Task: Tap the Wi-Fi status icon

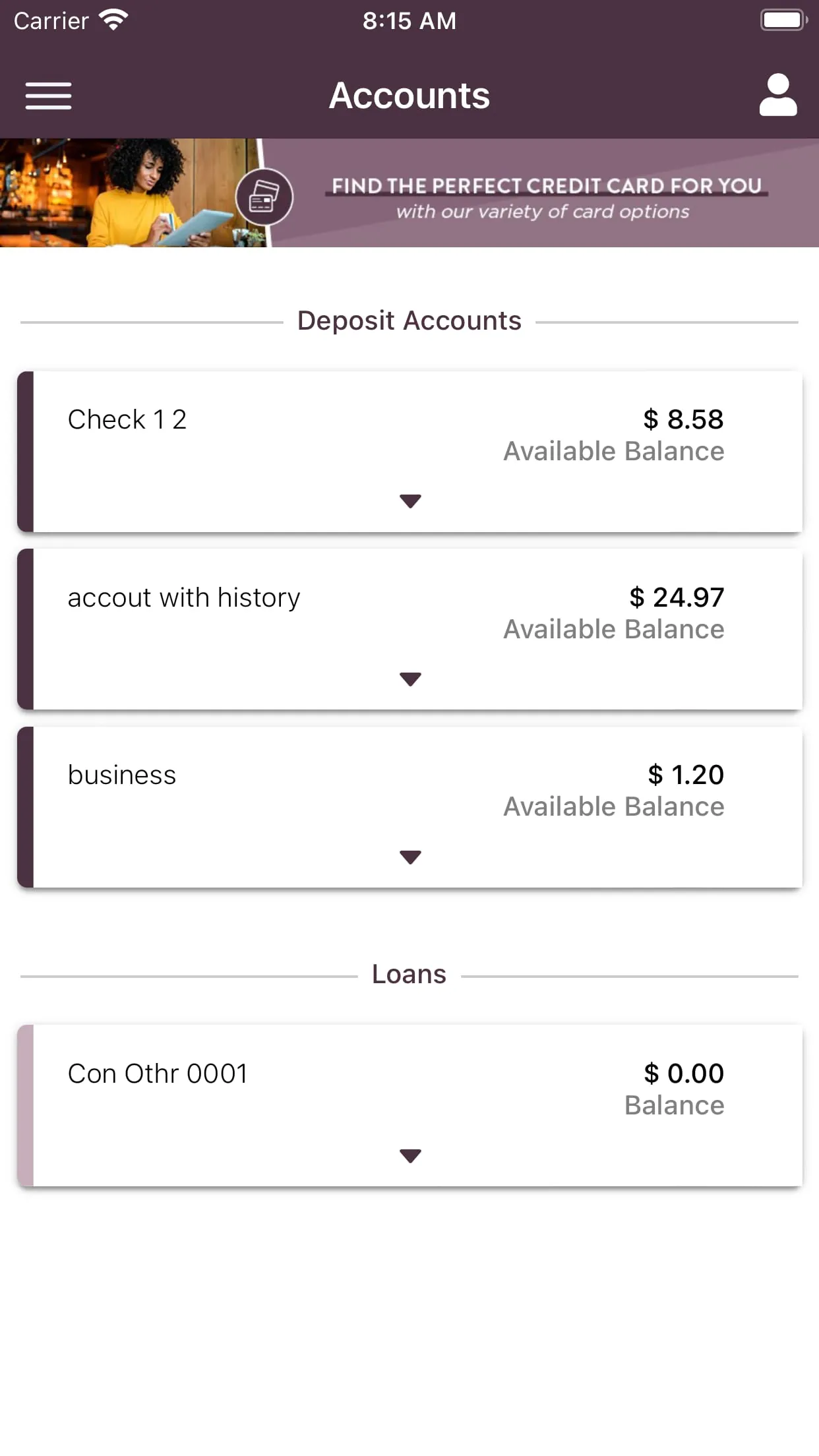Action: (113, 18)
